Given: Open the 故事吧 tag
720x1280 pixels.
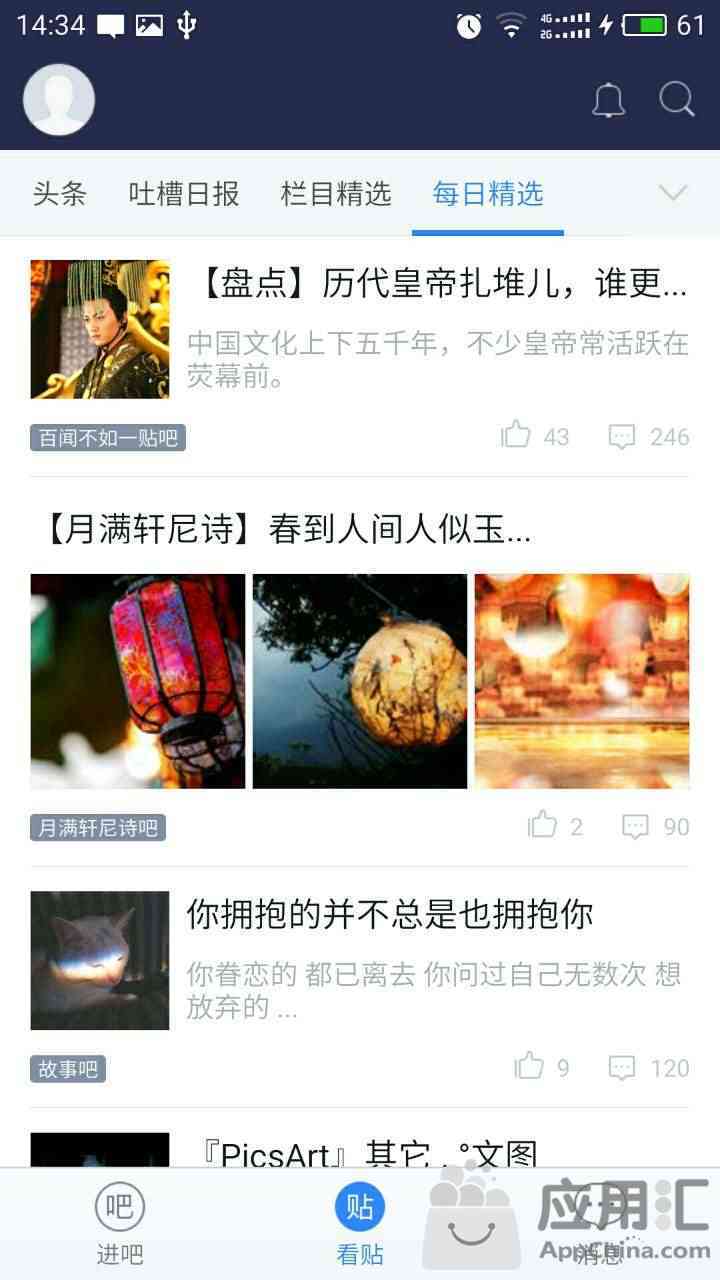Looking at the screenshot, I should coord(68,1069).
